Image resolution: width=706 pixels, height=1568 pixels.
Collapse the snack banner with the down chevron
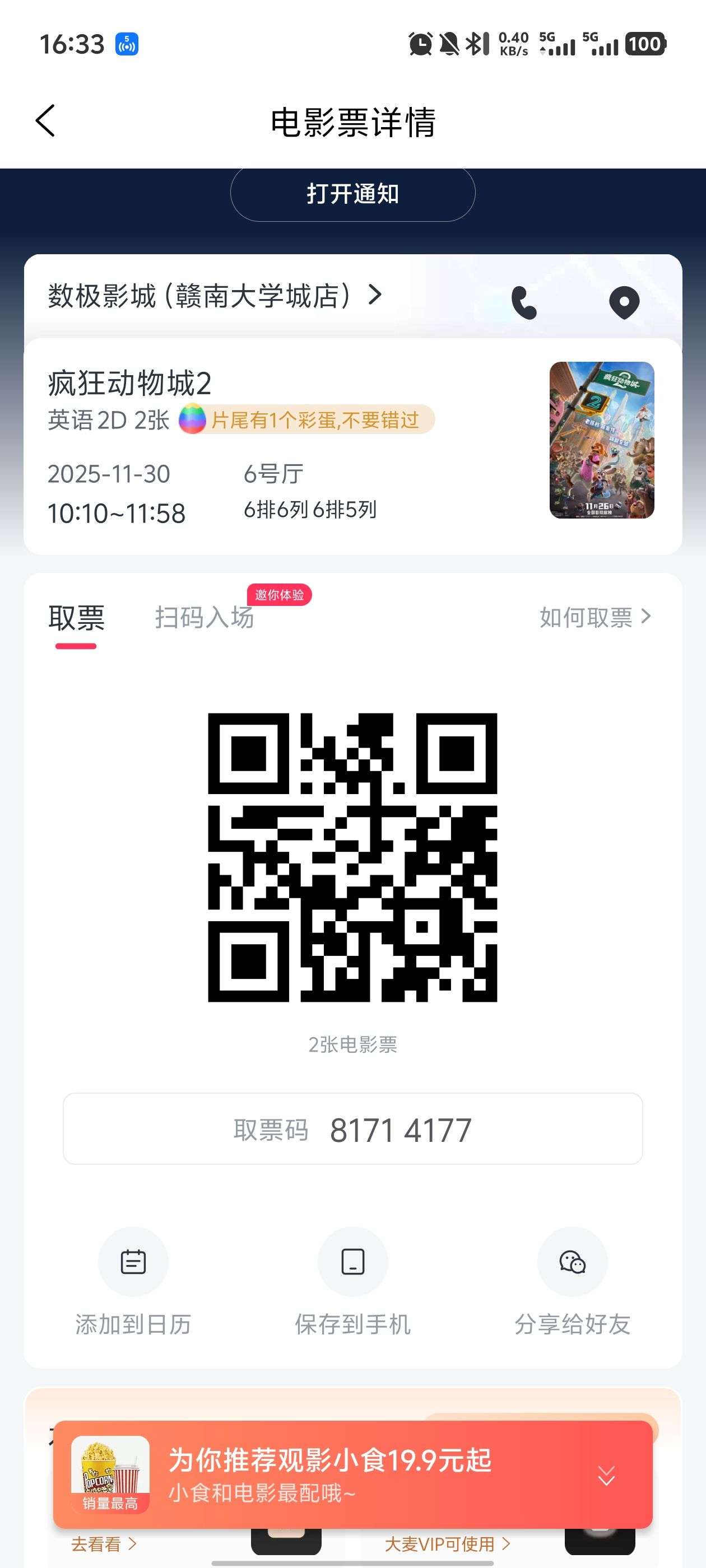click(606, 1476)
